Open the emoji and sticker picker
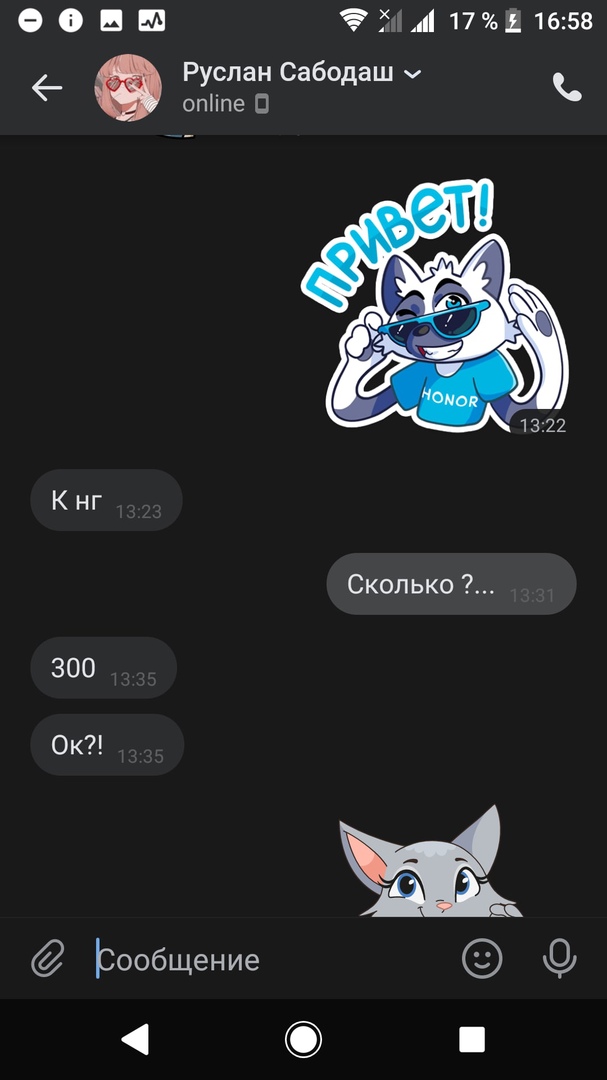Image resolution: width=607 pixels, height=1080 pixels. point(482,960)
